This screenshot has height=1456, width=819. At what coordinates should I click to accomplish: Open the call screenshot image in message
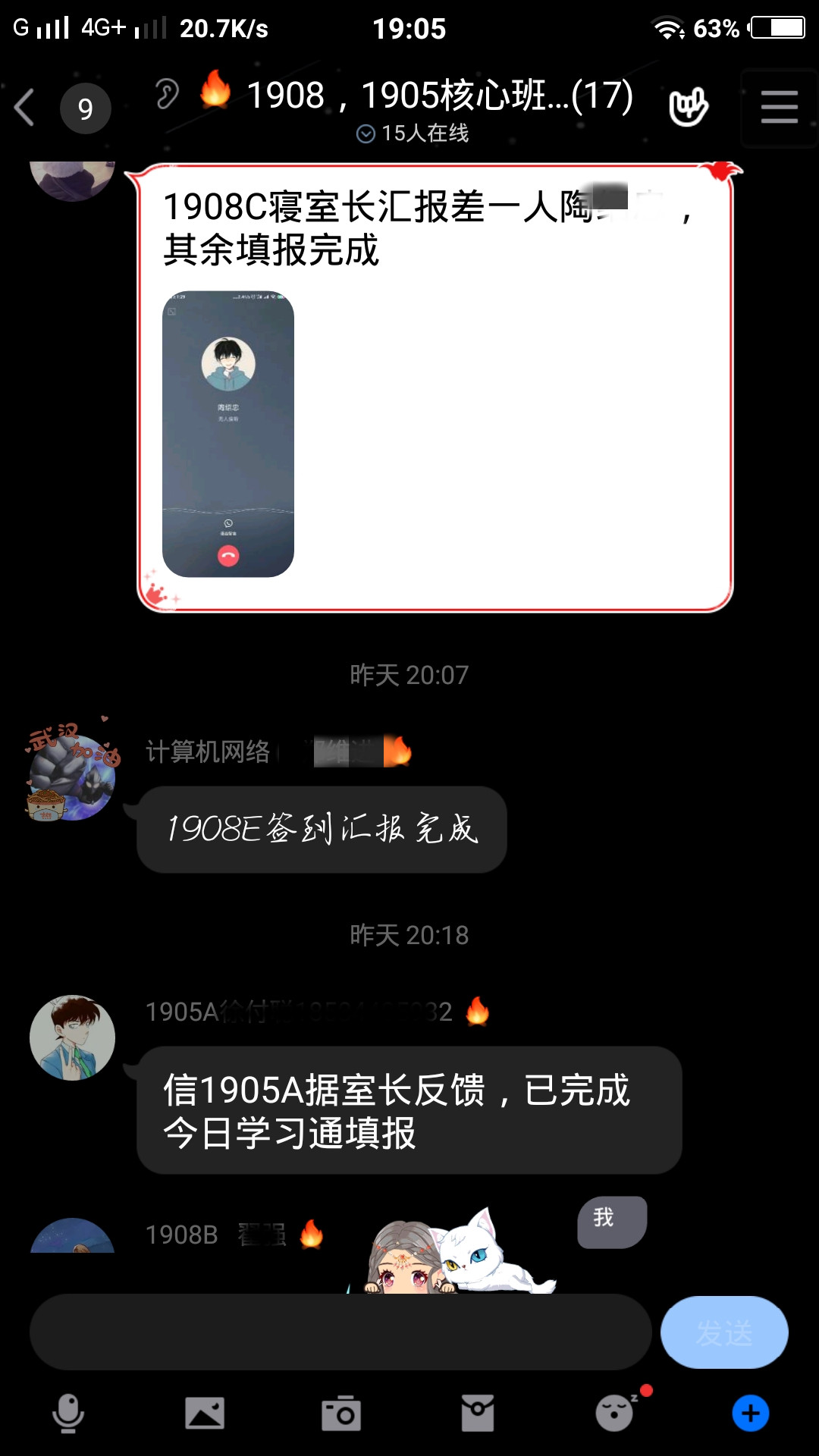click(228, 434)
